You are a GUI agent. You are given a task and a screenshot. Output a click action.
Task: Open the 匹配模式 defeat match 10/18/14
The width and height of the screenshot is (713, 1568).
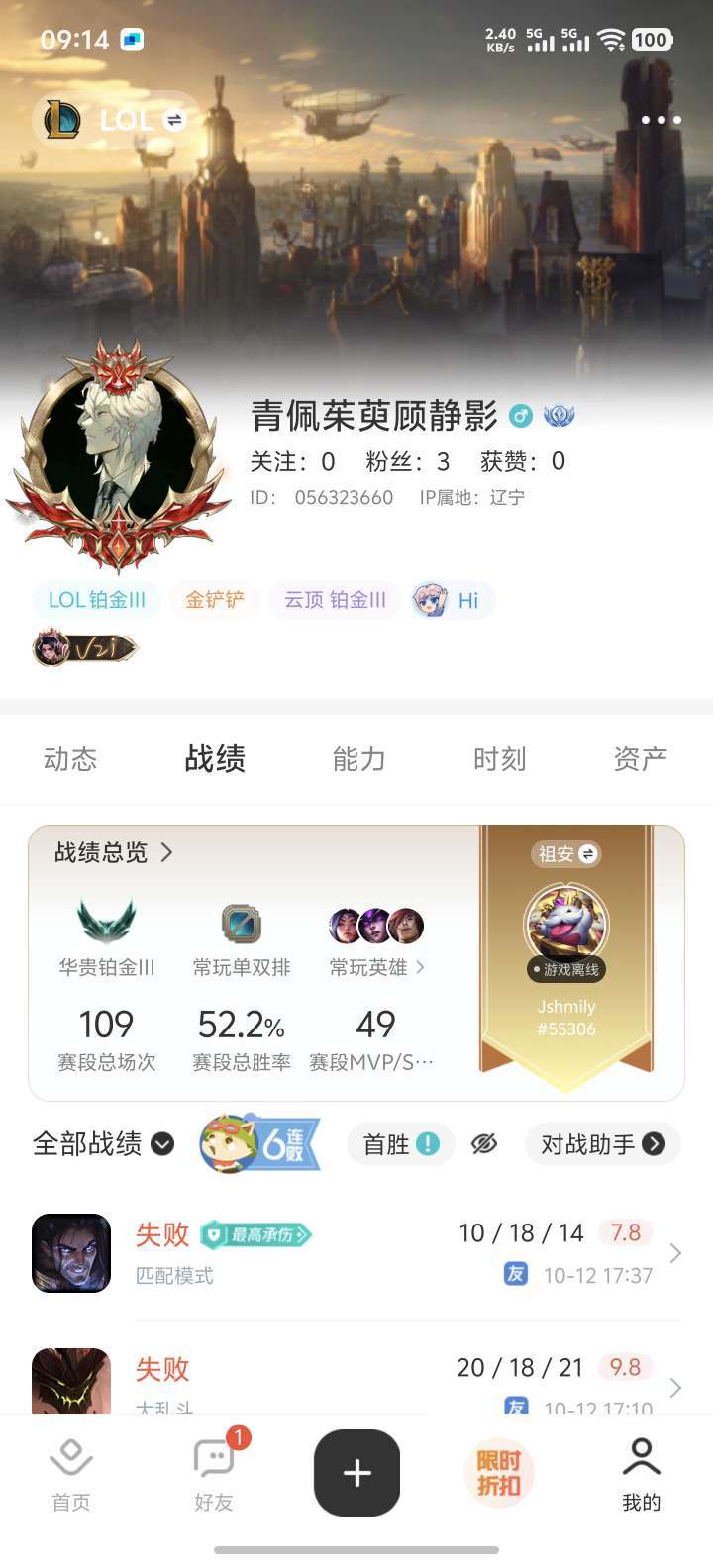pos(356,1253)
